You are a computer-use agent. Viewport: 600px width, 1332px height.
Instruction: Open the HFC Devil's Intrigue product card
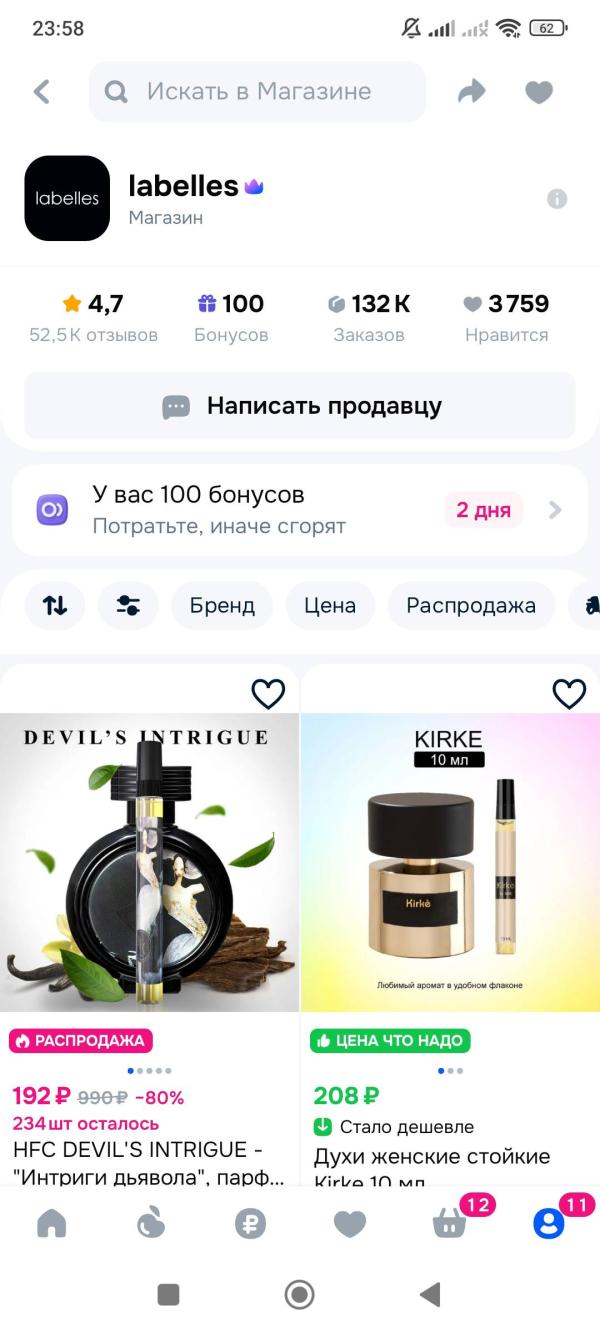(x=150, y=862)
